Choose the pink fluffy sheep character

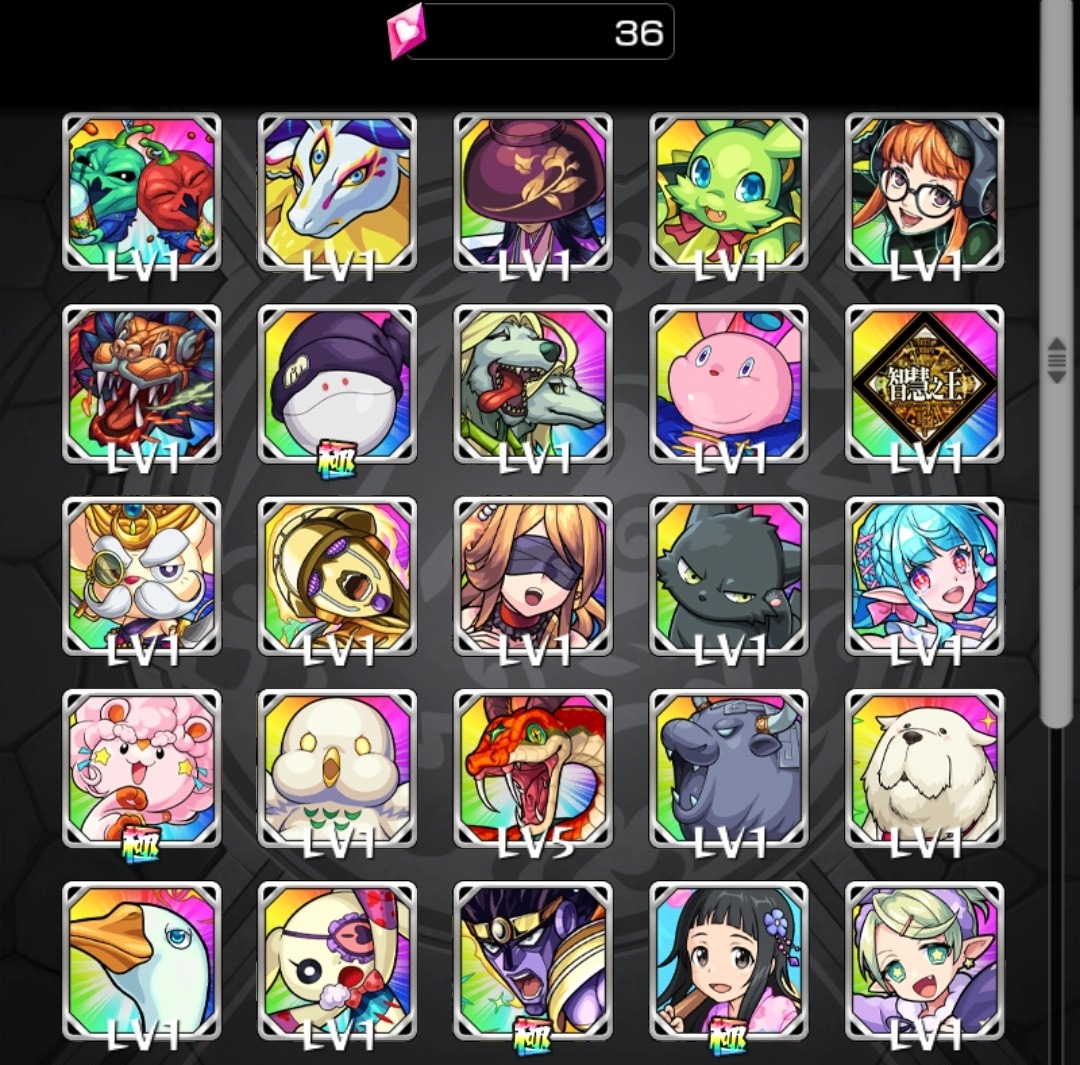click(141, 768)
